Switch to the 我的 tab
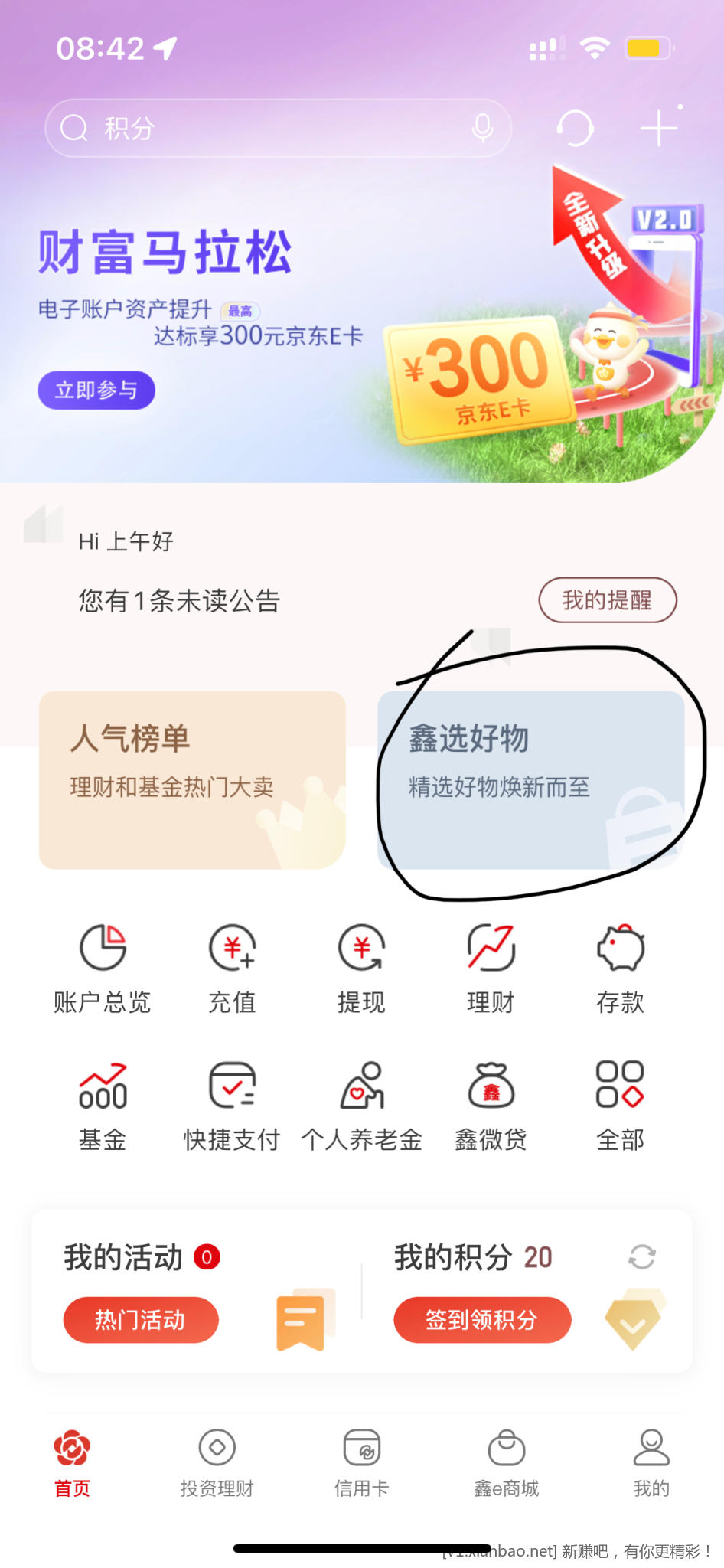Image resolution: width=724 pixels, height=1568 pixels. (651, 1462)
